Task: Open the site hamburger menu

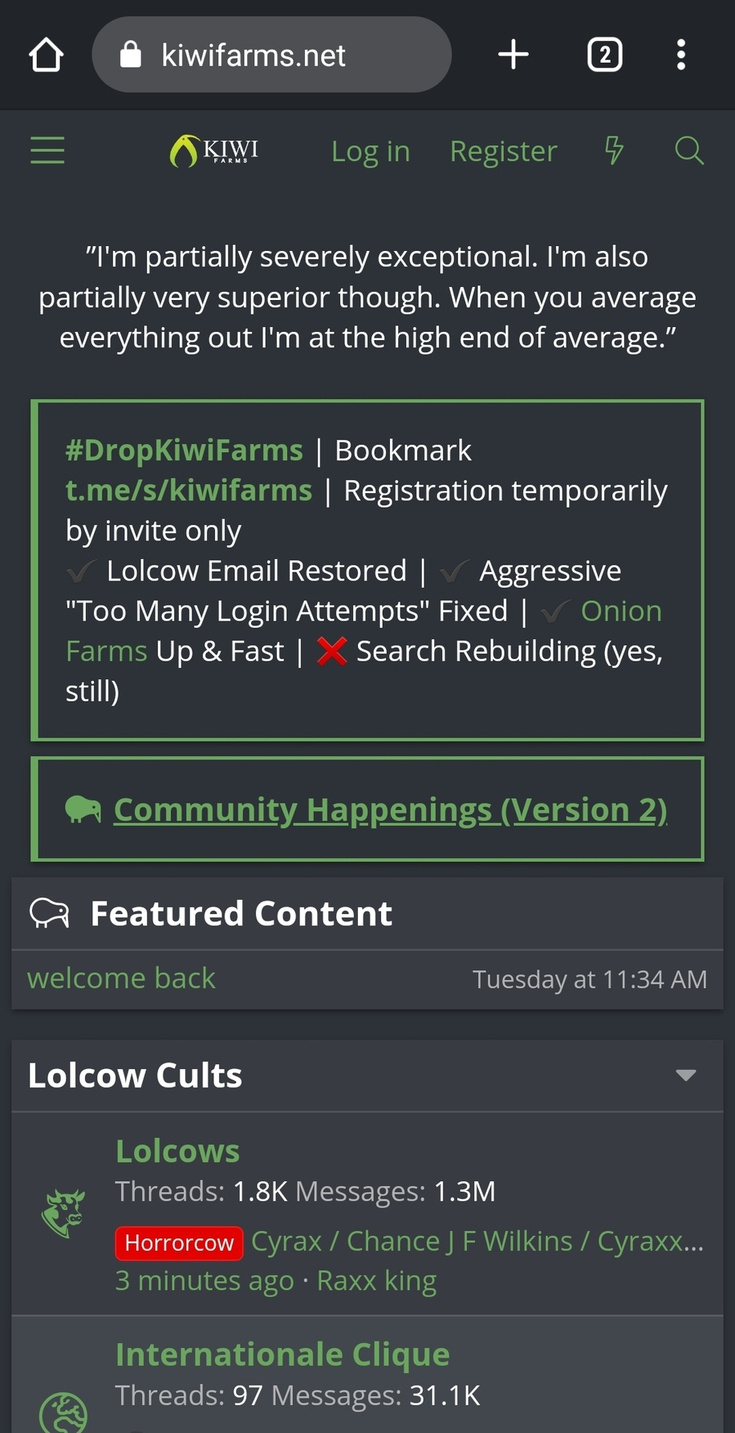Action: click(x=47, y=151)
